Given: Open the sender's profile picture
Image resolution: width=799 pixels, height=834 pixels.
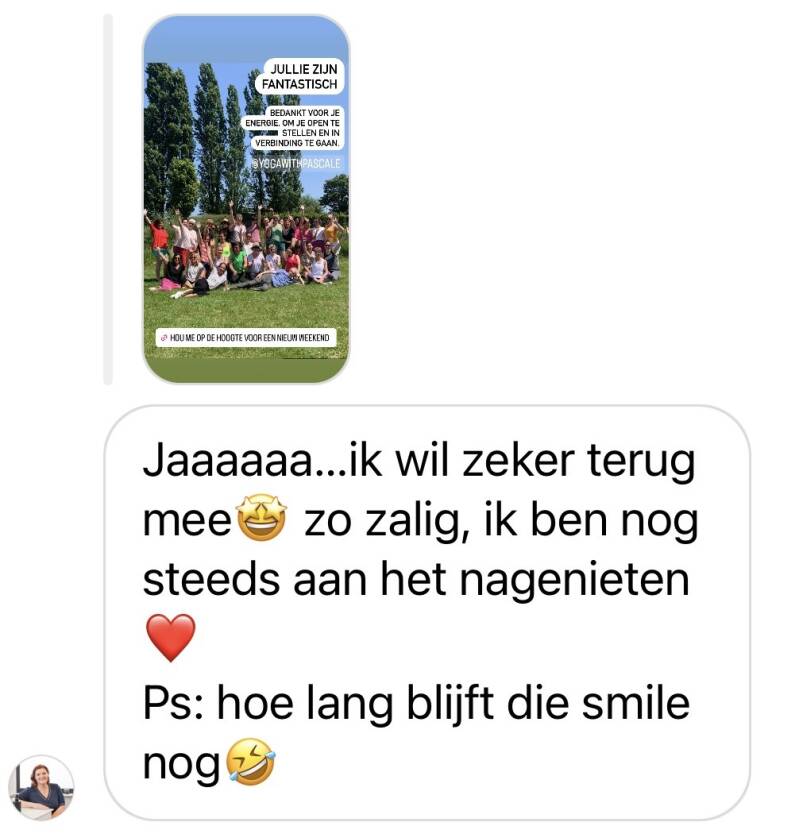Looking at the screenshot, I should pyautogui.click(x=41, y=787).
